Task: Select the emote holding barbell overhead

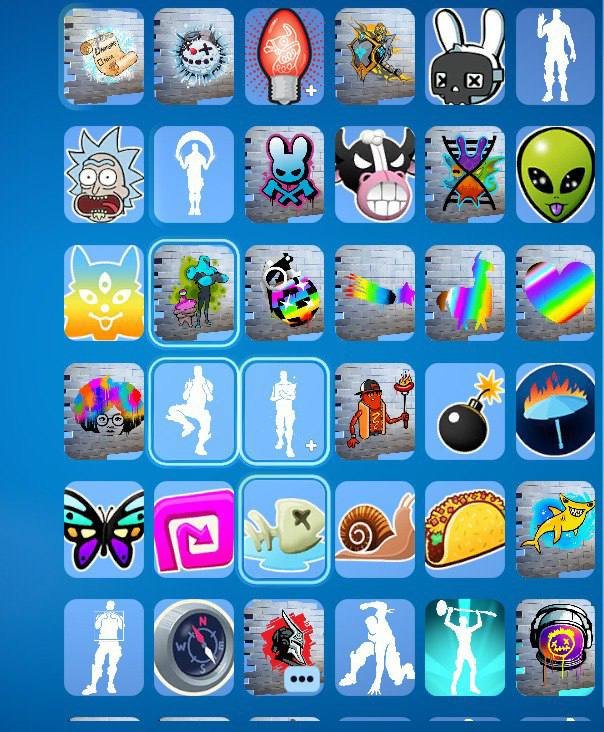Action: pyautogui.click(x=465, y=648)
